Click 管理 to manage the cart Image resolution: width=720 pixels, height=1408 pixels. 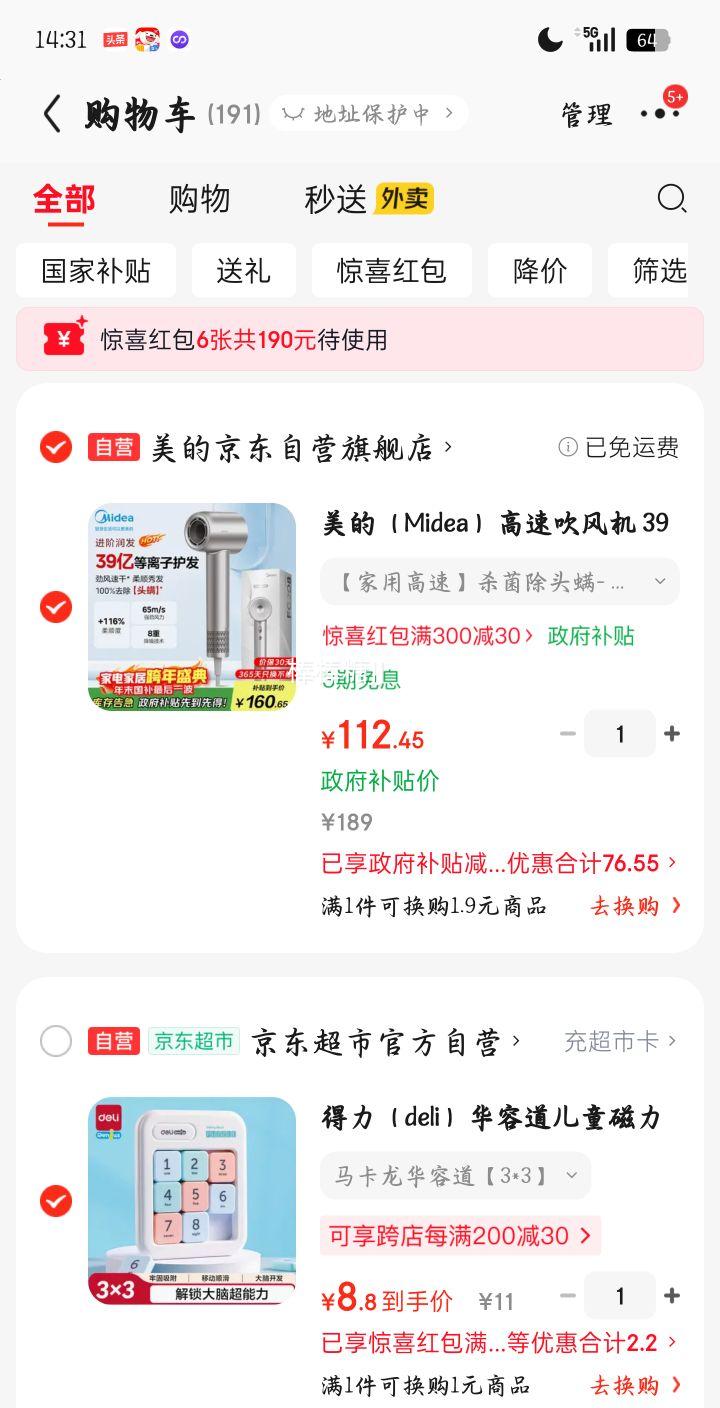click(x=586, y=114)
